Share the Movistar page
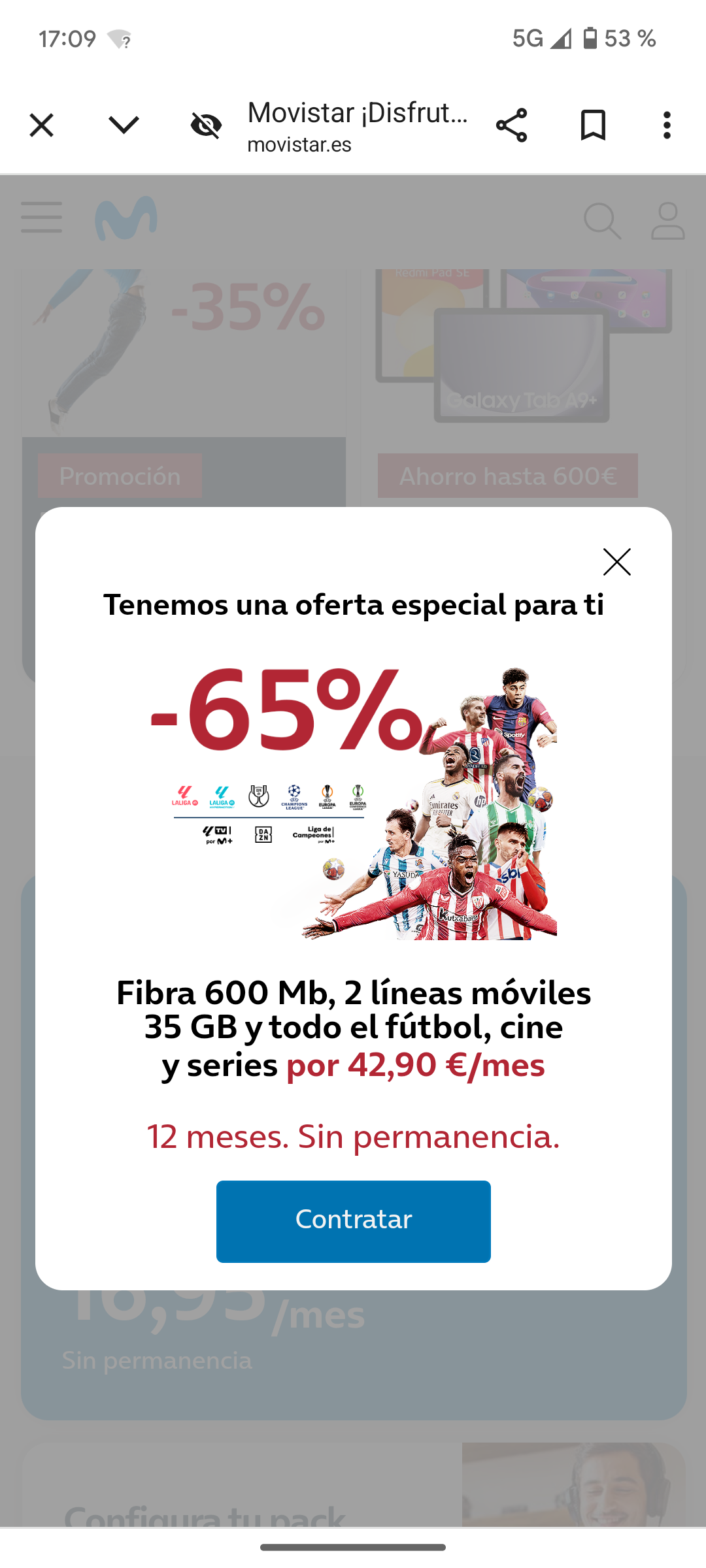 pyautogui.click(x=512, y=124)
